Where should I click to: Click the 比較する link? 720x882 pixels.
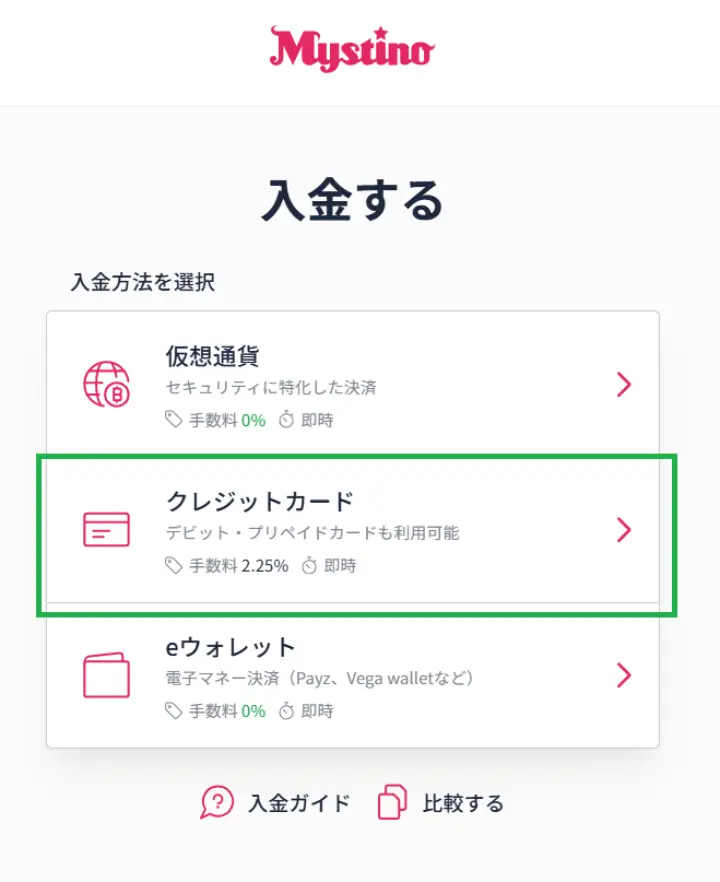click(466, 801)
